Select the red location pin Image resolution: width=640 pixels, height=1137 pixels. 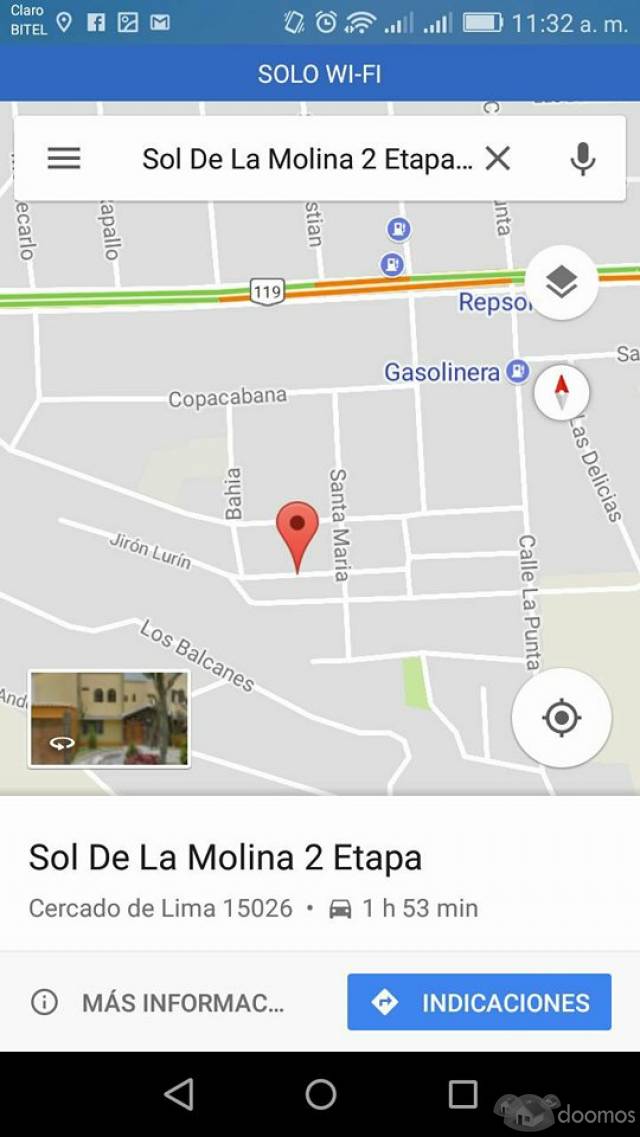[x=297, y=532]
